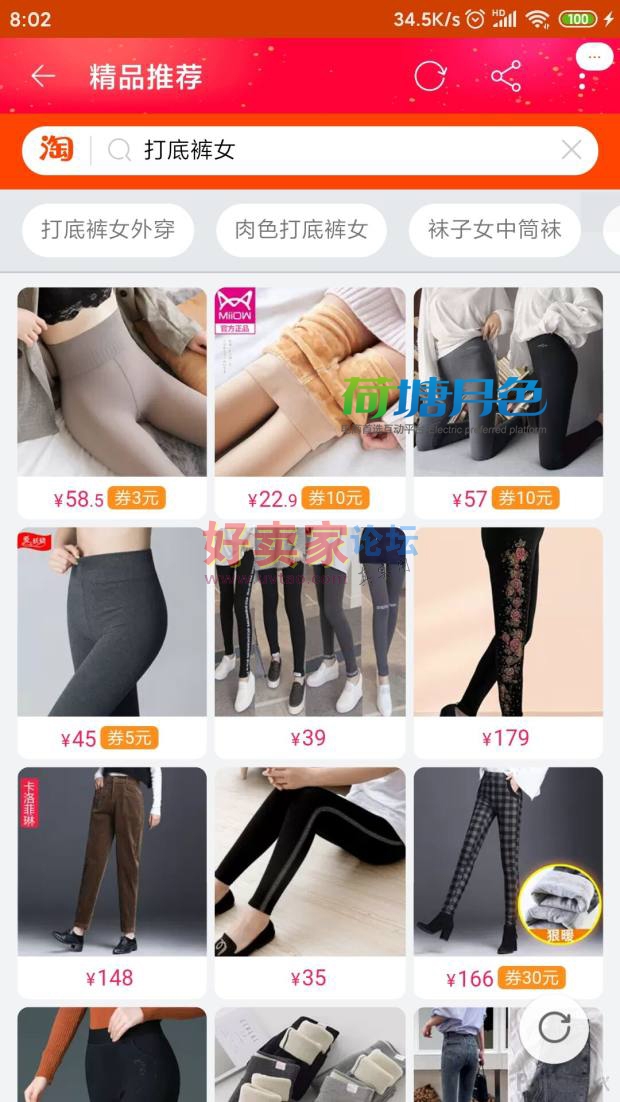Open the three-dot overflow menu
Screen dimensions: 620x1102
[x=583, y=77]
